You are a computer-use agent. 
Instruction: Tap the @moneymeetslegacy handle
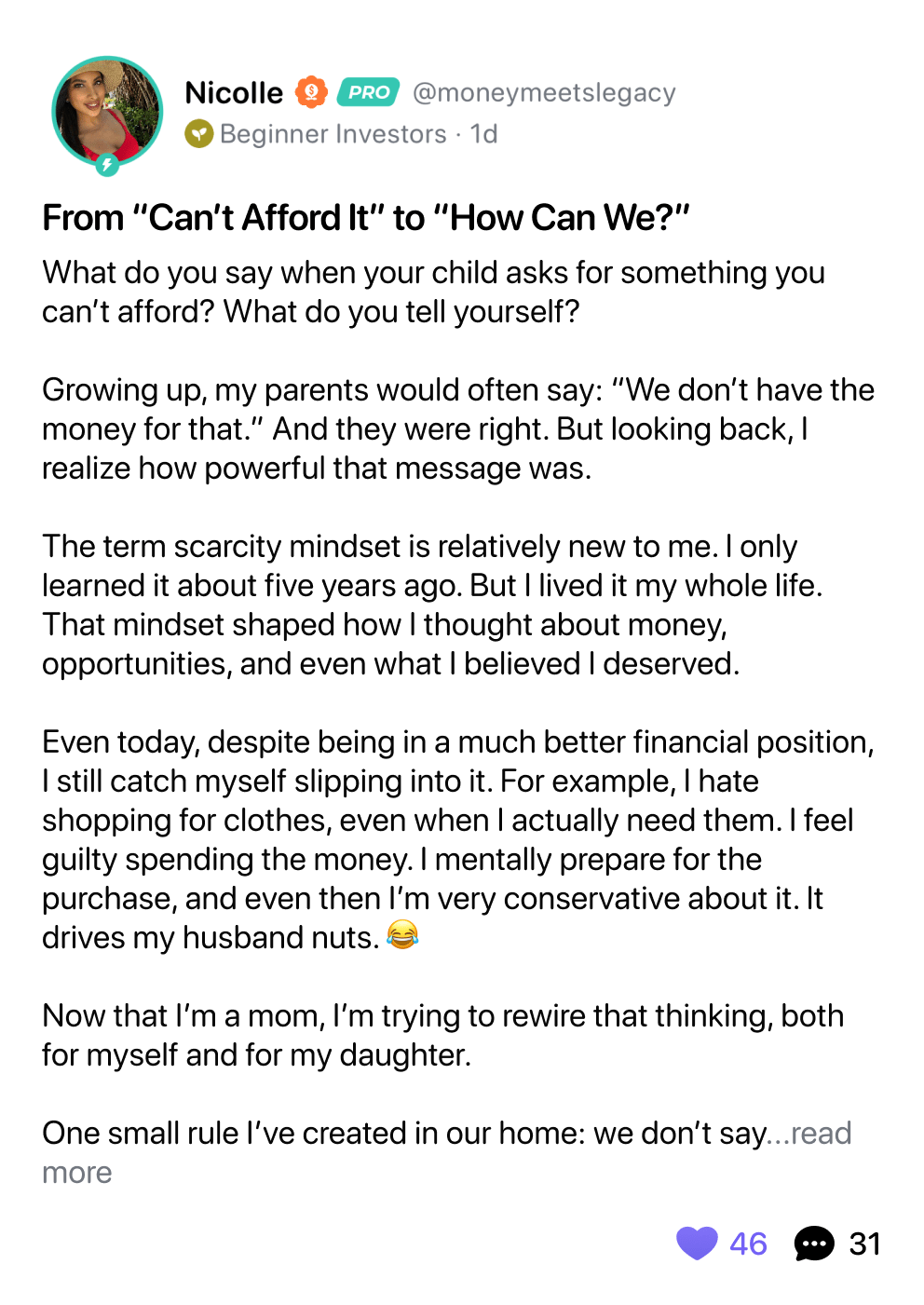tap(544, 93)
